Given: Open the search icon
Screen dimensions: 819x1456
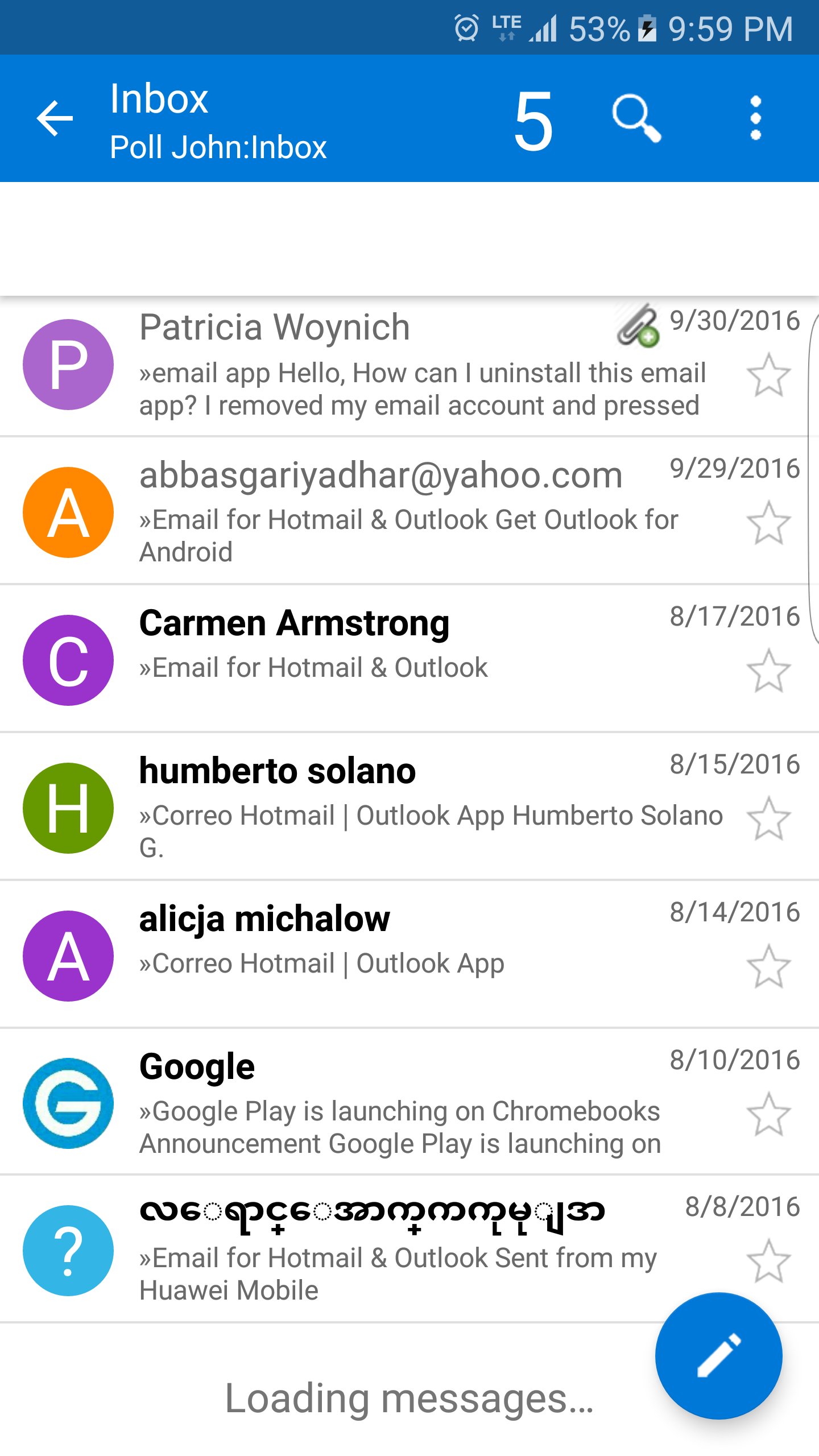Looking at the screenshot, I should pyautogui.click(x=636, y=118).
